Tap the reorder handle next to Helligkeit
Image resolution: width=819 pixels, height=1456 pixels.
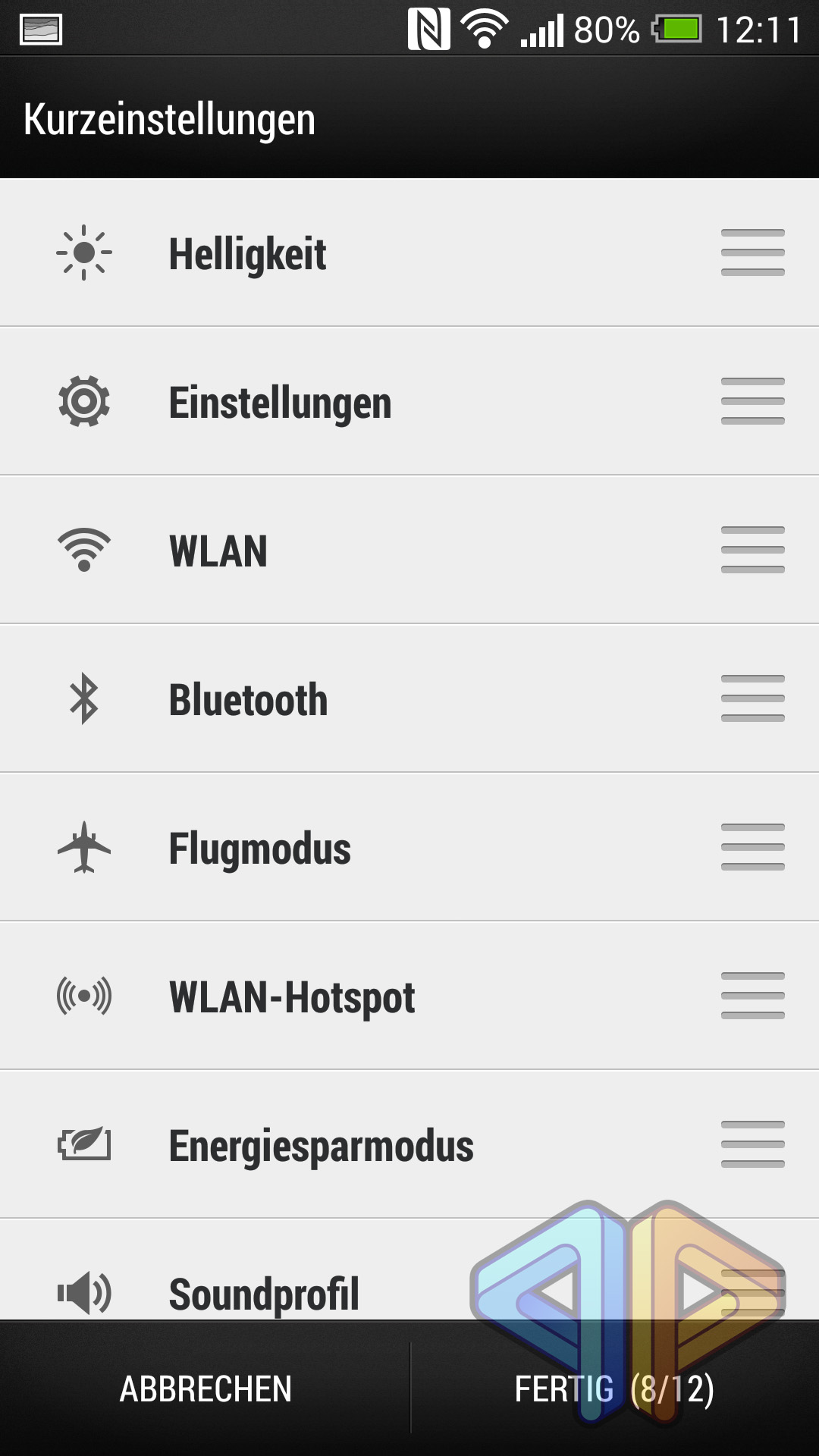(x=752, y=253)
